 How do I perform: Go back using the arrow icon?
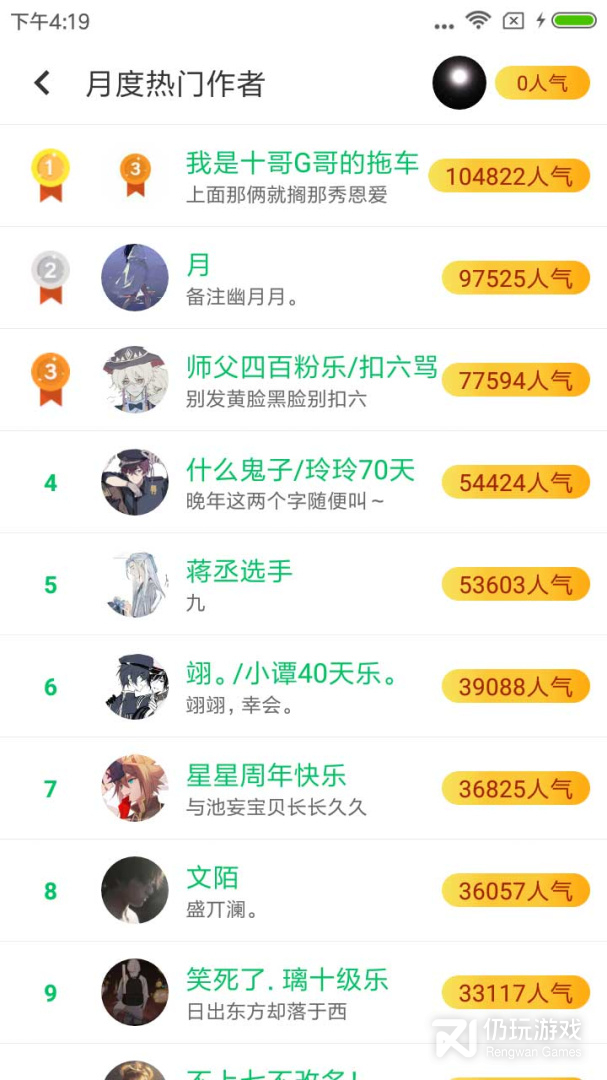(x=42, y=83)
